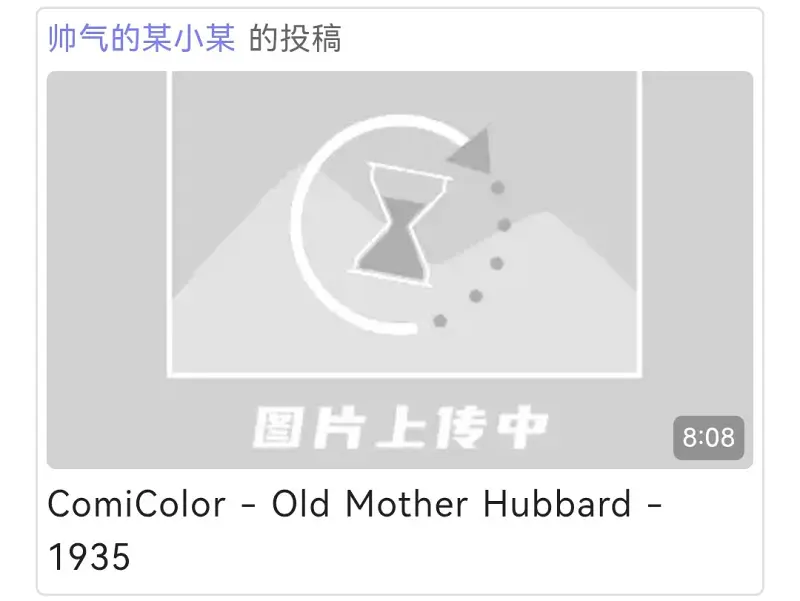This screenshot has width=800, height=601.
Task: Open the Old Mother Hubbard video thumbnail
Action: (399, 268)
